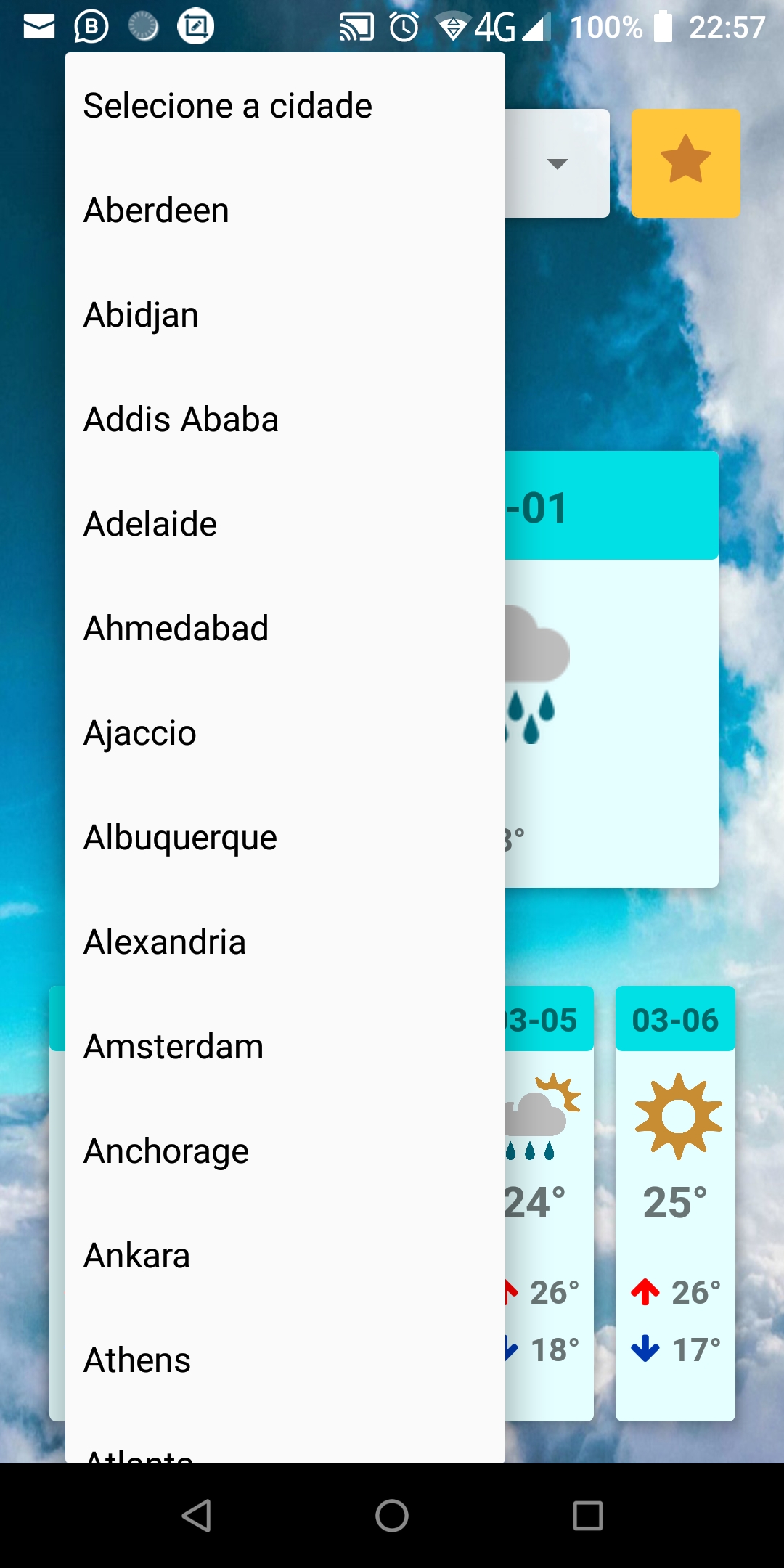Choose Athens in the city list

coord(136,1359)
